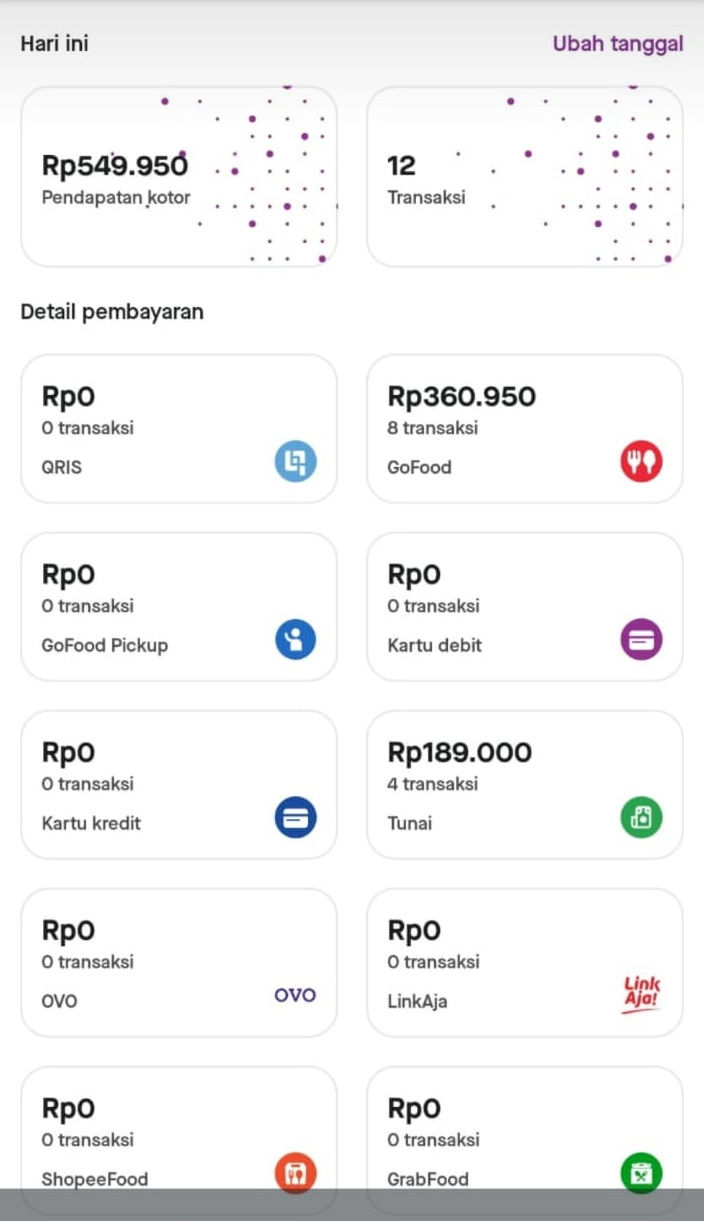This screenshot has height=1221, width=704.
Task: Select the GoFood Pickup card
Action: pyautogui.click(x=179, y=606)
